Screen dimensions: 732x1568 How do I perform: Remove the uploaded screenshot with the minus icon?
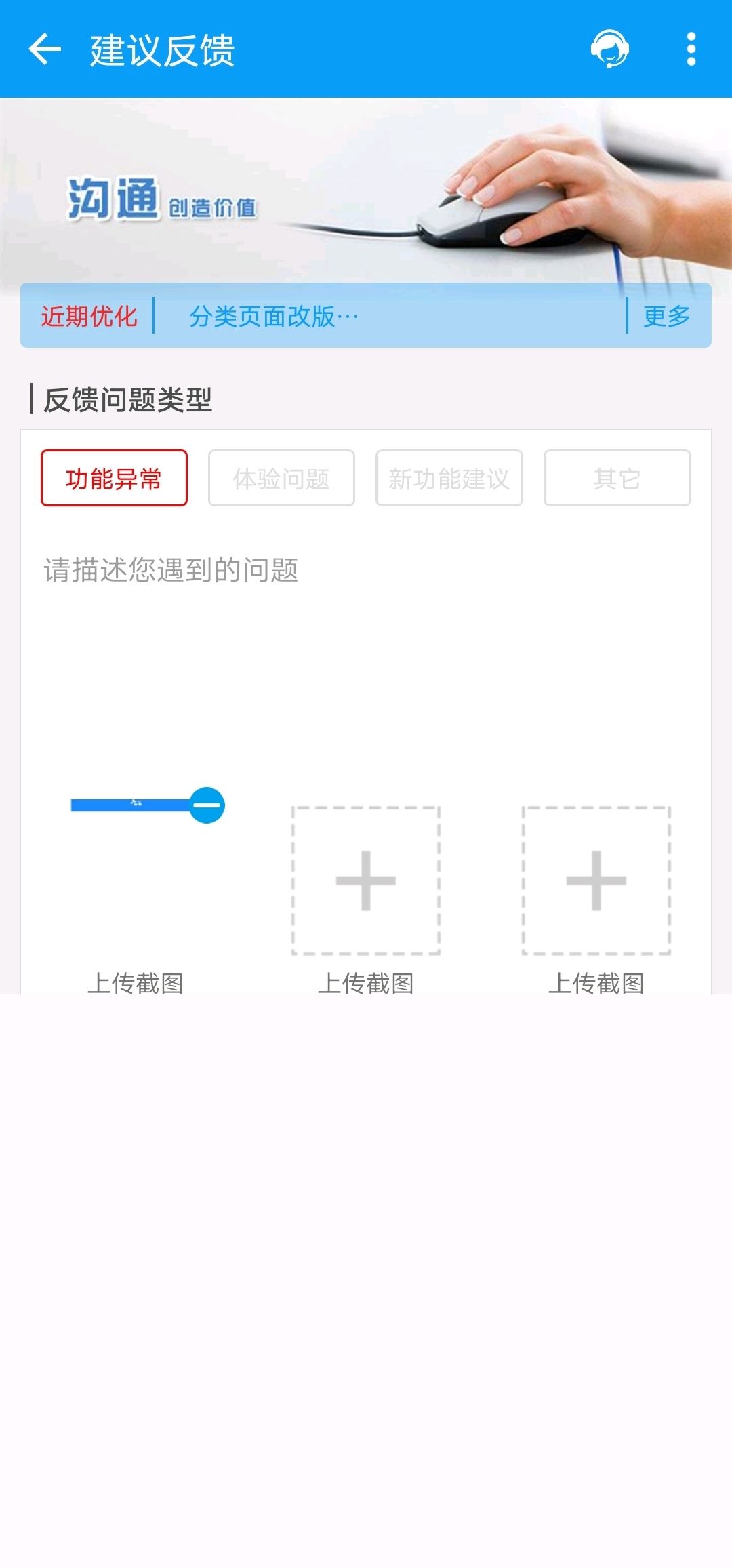tap(207, 805)
